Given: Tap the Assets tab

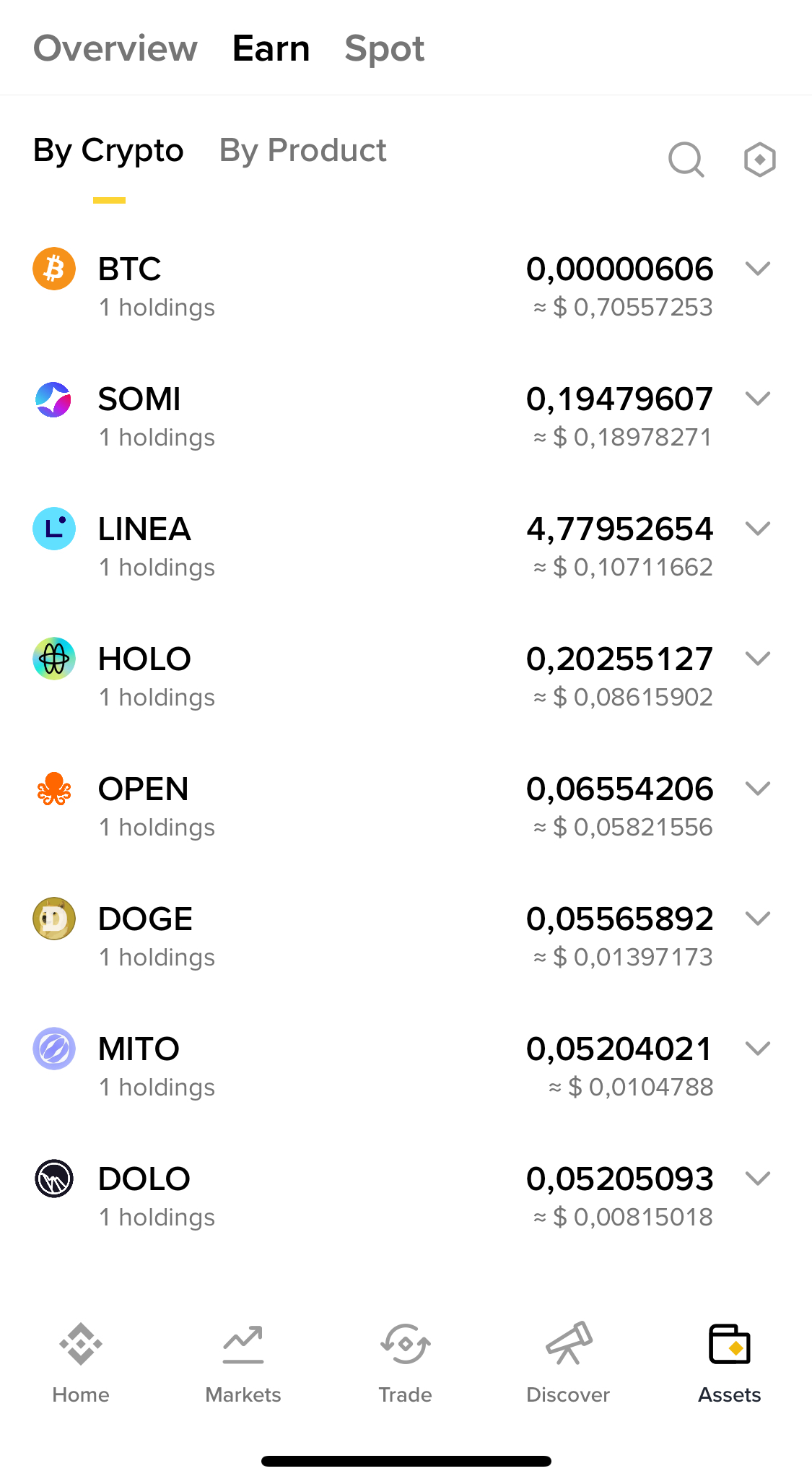Looking at the screenshot, I should tap(730, 1362).
